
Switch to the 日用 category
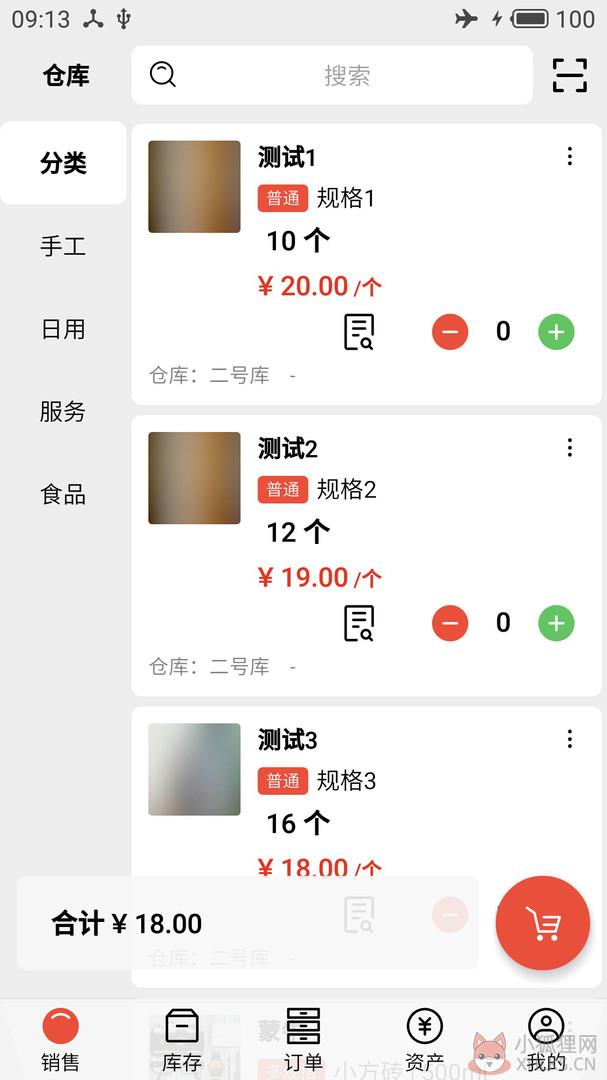63,329
